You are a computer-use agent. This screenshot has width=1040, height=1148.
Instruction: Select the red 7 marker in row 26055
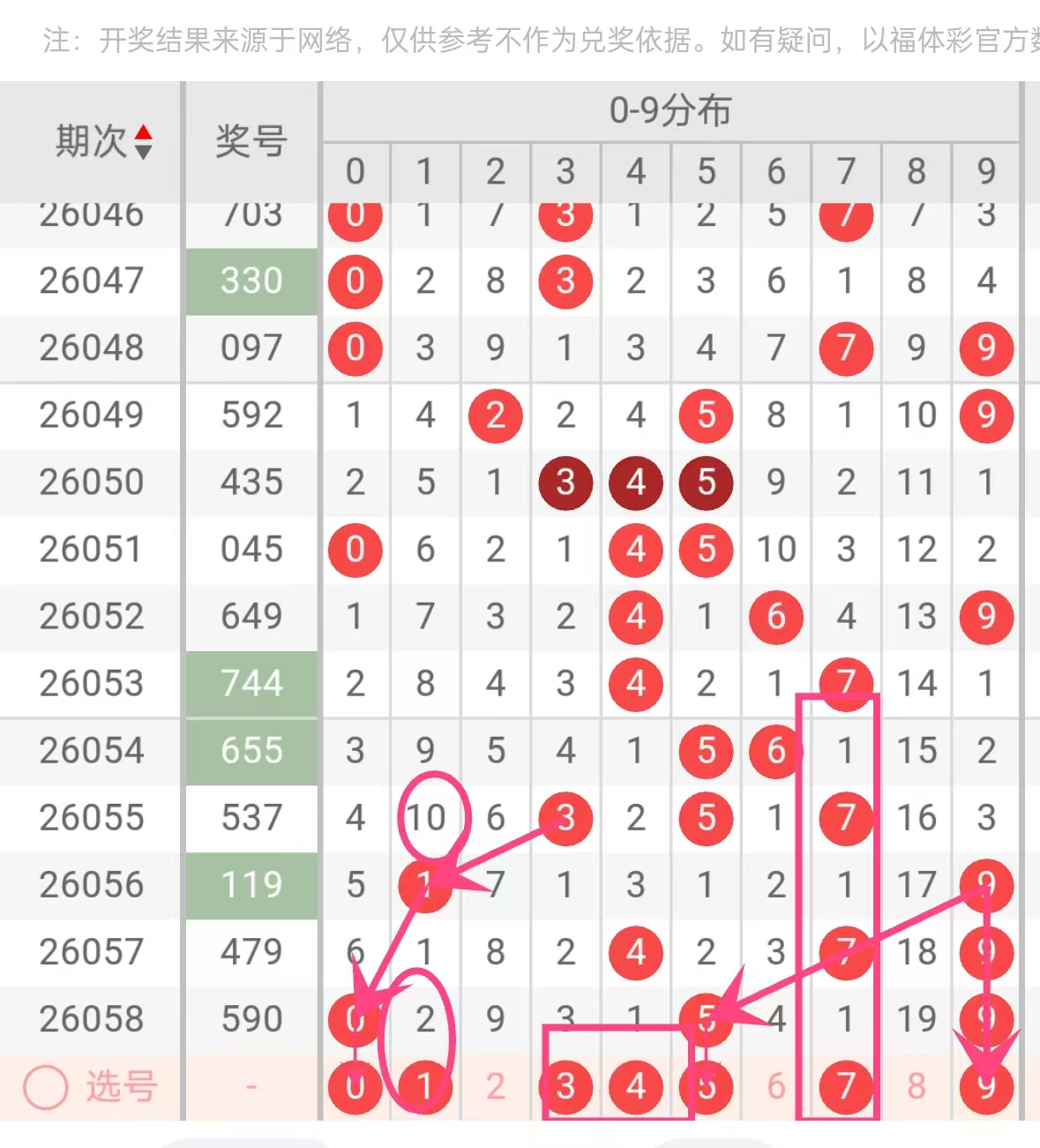(845, 818)
